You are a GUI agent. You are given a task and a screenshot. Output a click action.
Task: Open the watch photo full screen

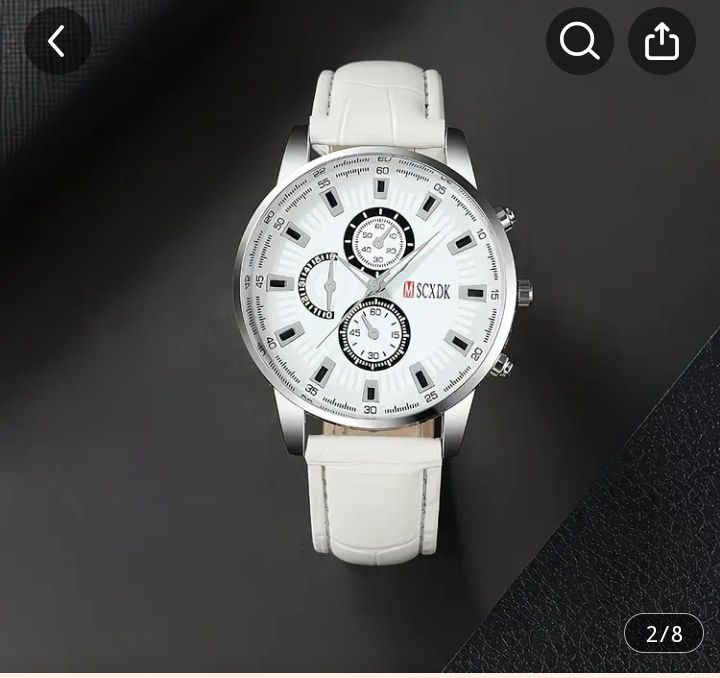click(x=383, y=290)
